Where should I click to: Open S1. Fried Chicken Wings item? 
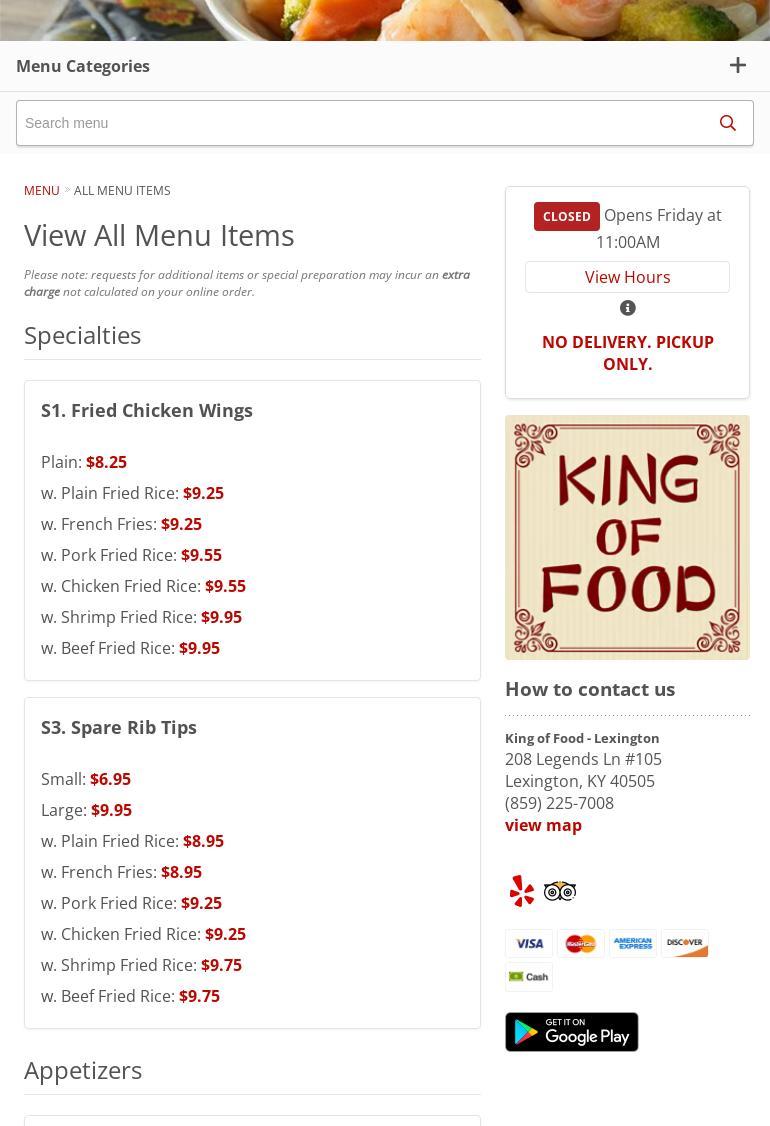pyautogui.click(x=147, y=410)
